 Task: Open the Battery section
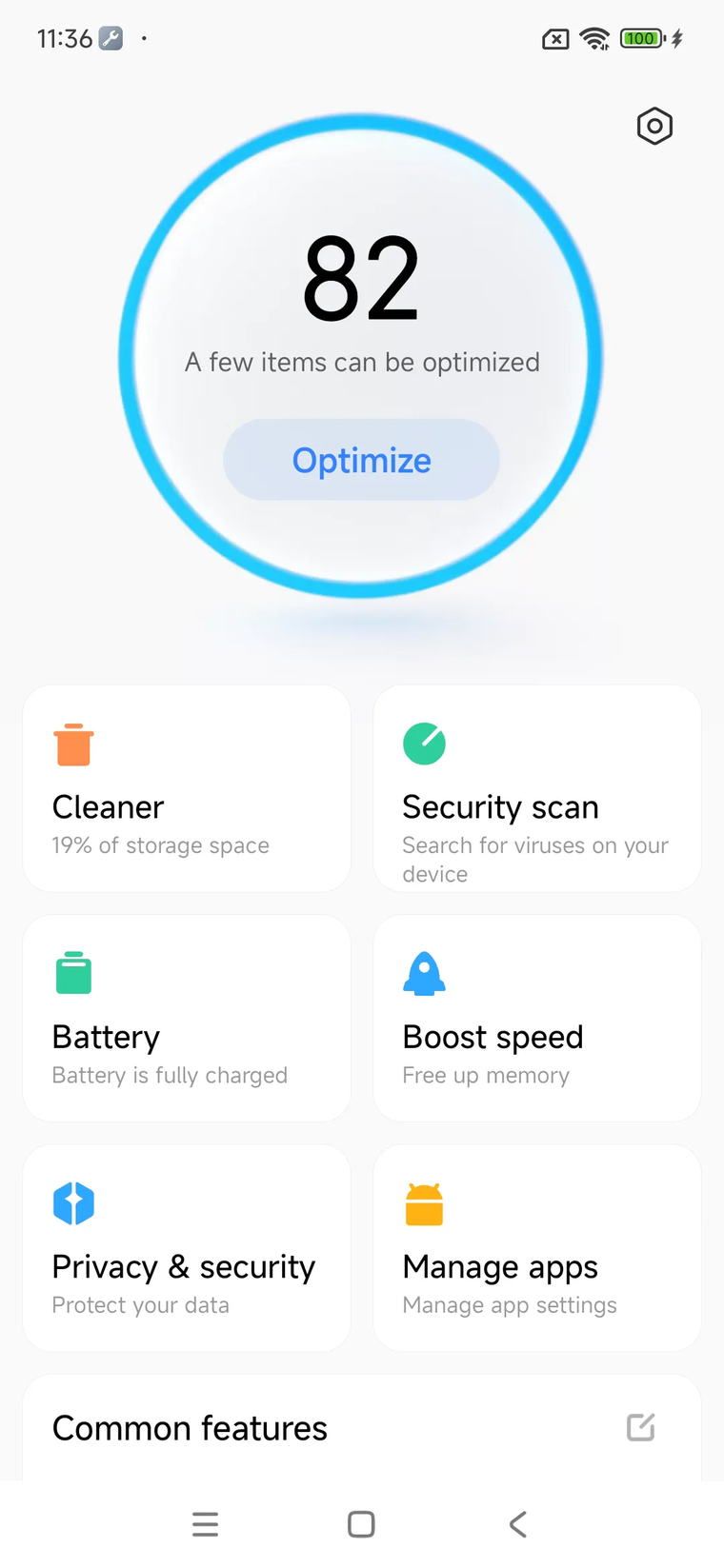coord(105,1037)
